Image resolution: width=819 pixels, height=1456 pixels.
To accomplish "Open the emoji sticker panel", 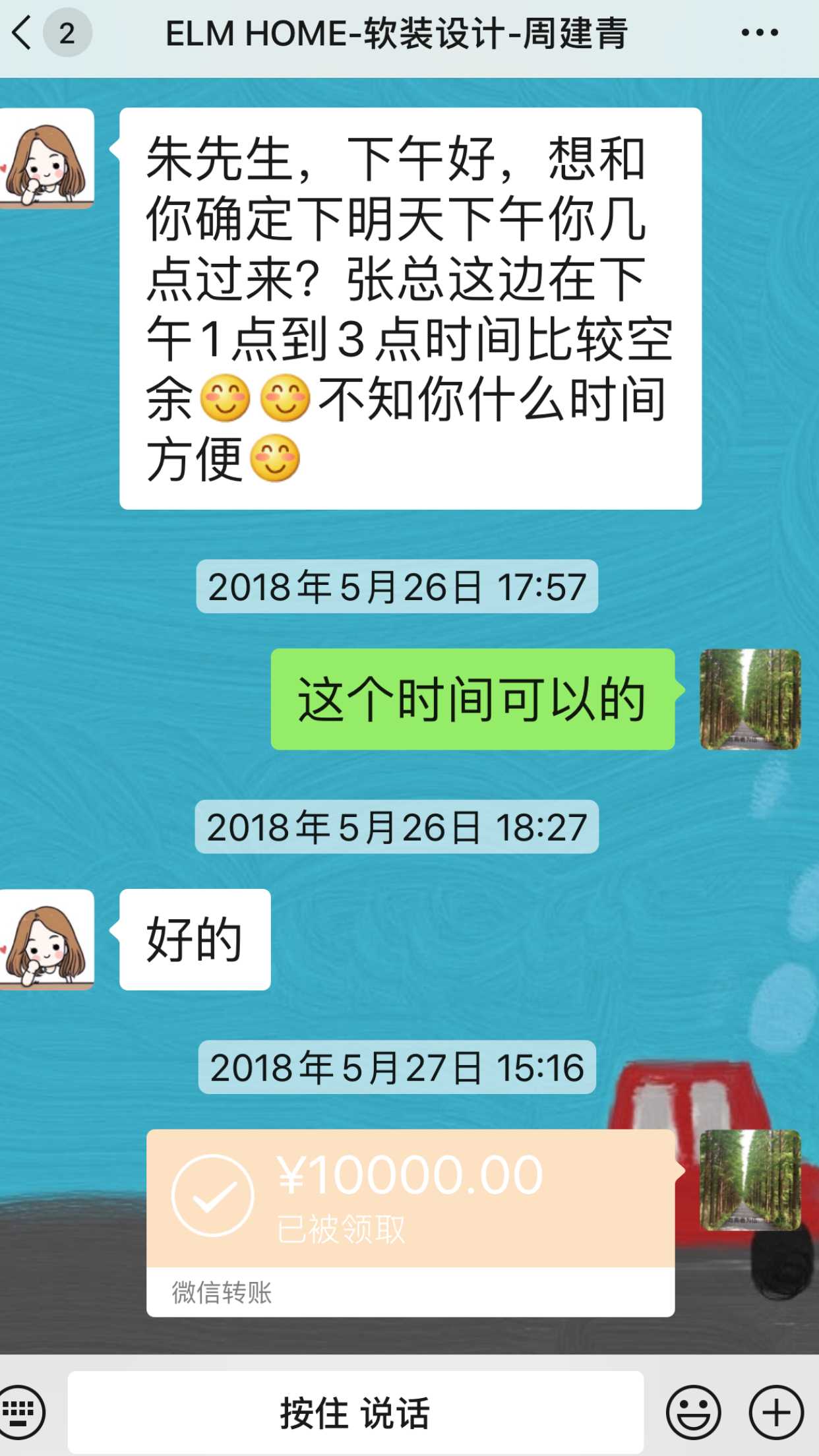I will [x=693, y=1412].
